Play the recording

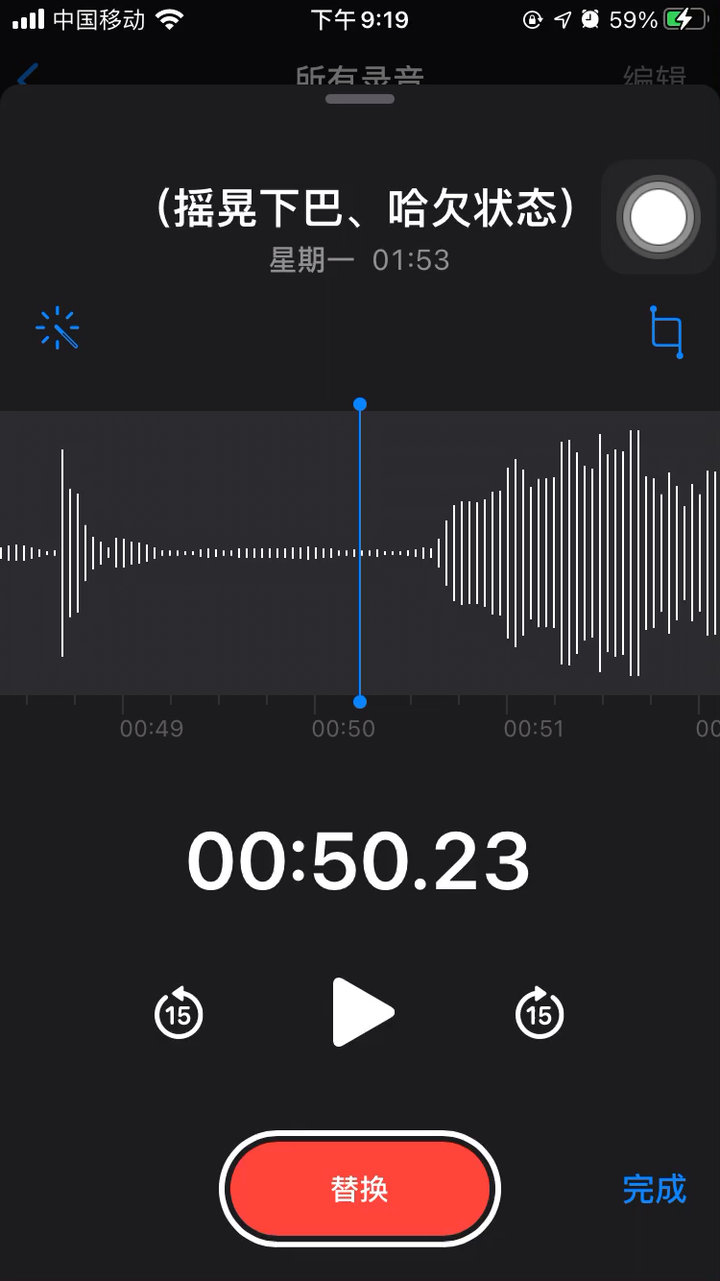click(362, 1013)
